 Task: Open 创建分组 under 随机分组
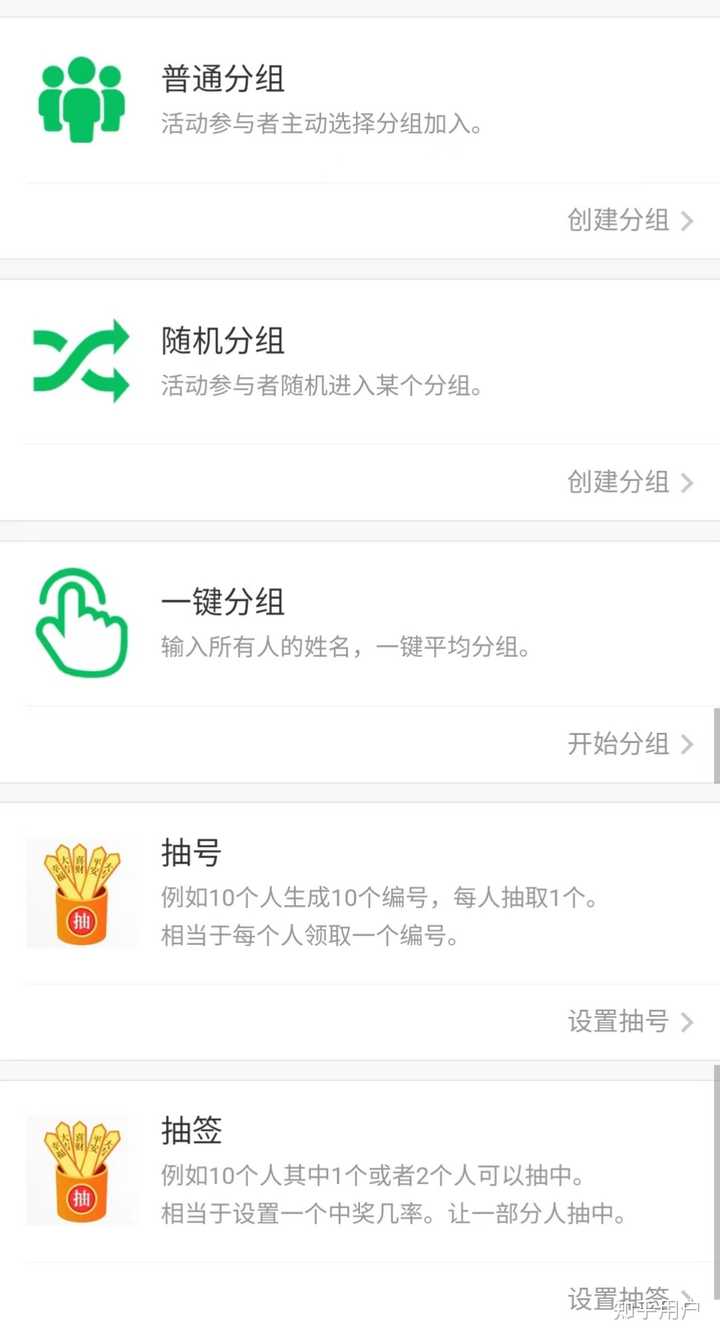coord(618,482)
